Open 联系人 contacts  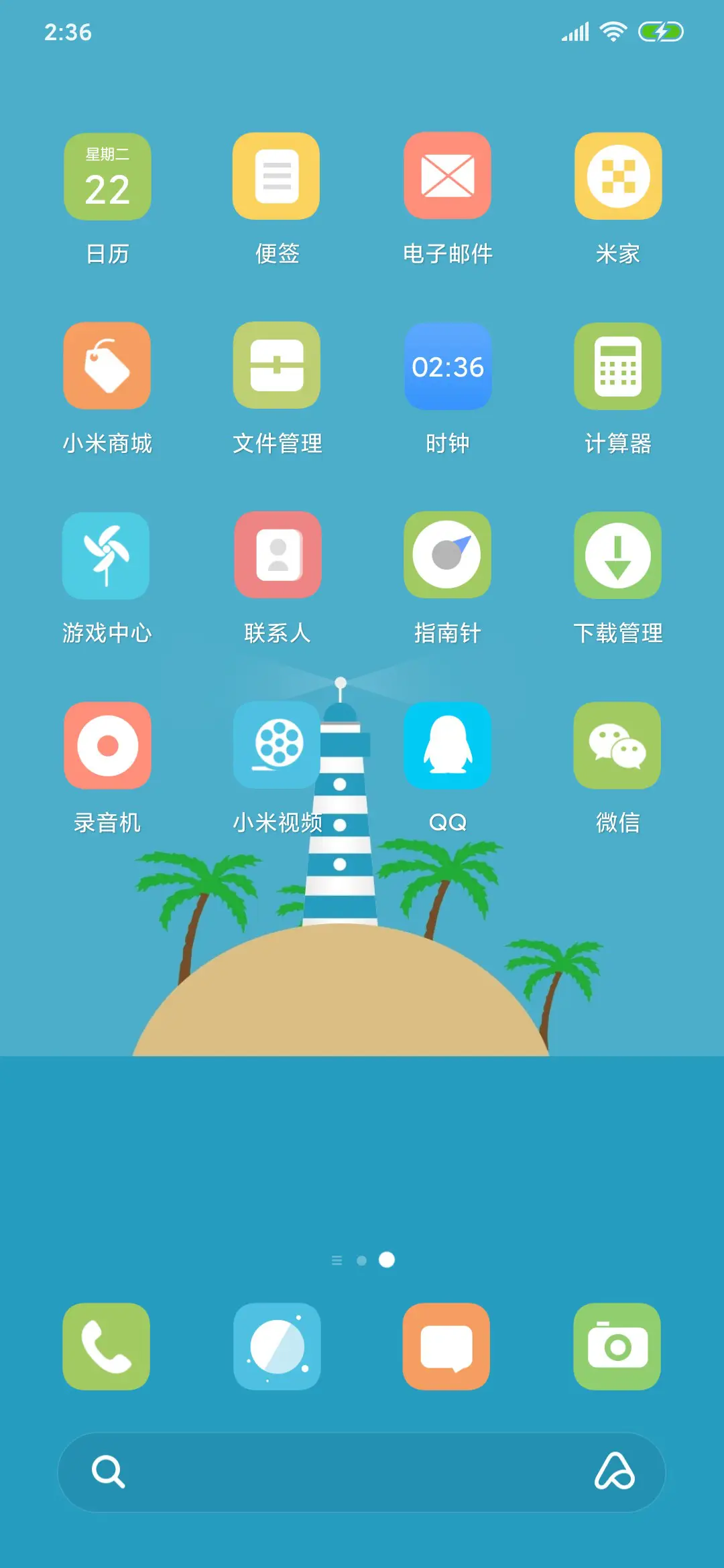point(277,556)
